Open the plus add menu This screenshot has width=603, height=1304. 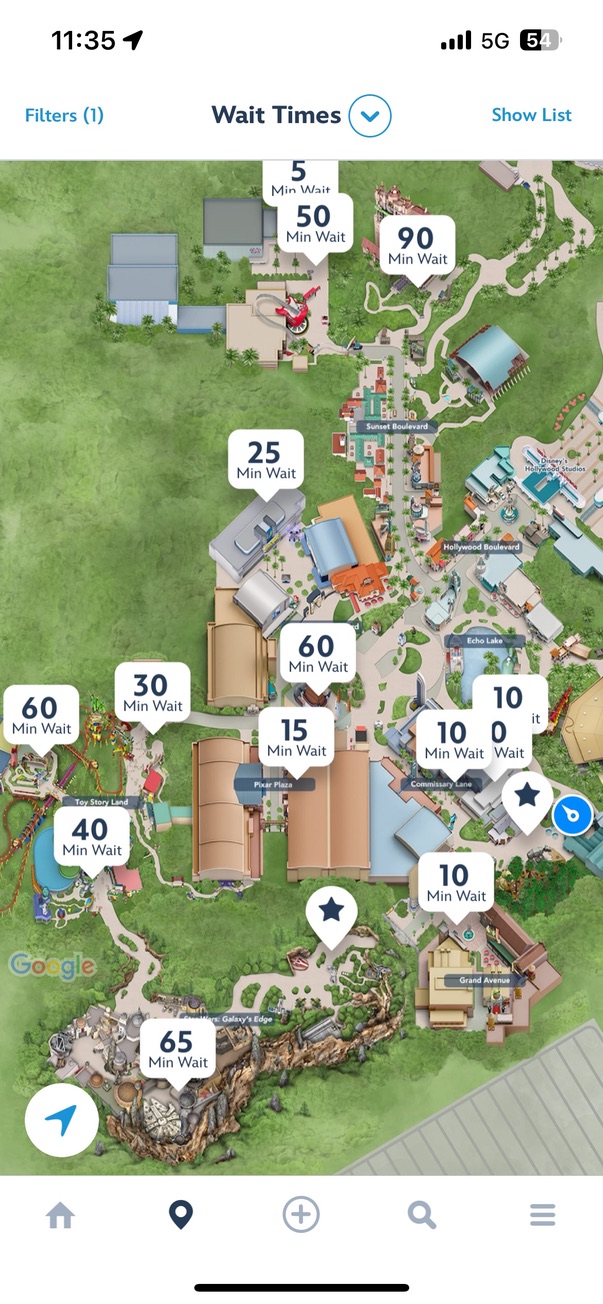[x=301, y=1215]
